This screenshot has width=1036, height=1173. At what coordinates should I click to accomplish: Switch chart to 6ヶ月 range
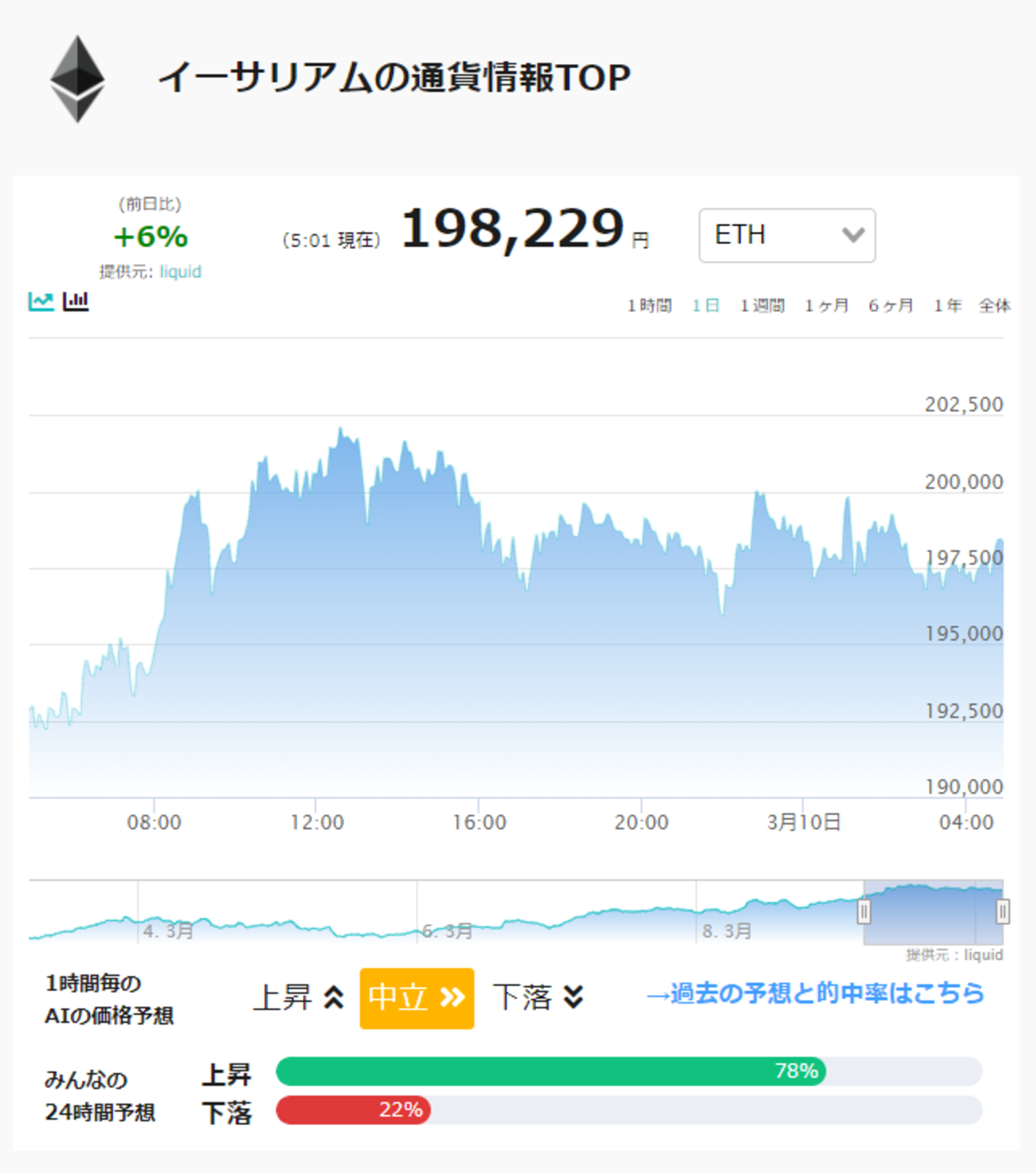click(890, 306)
